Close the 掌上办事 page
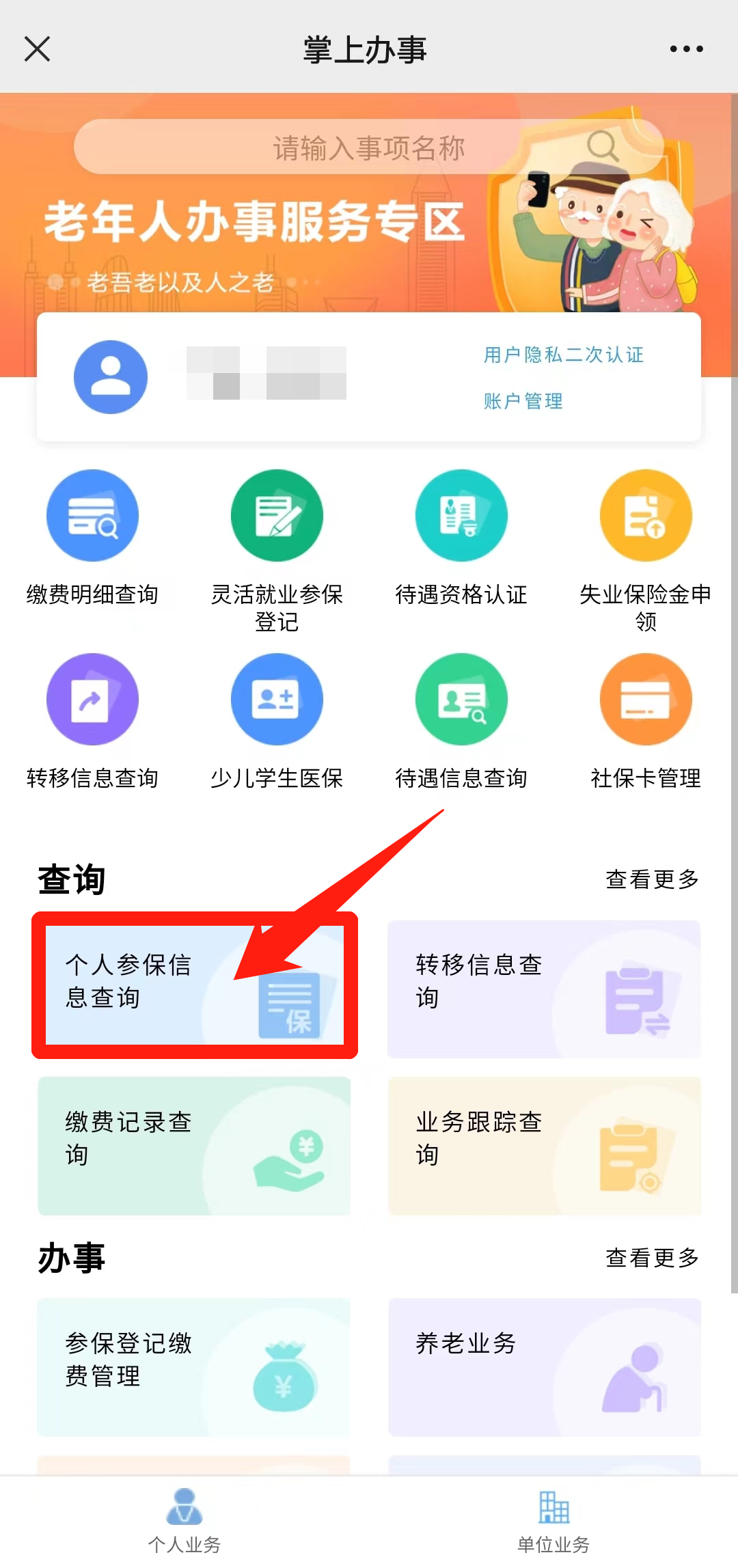 coord(38,49)
